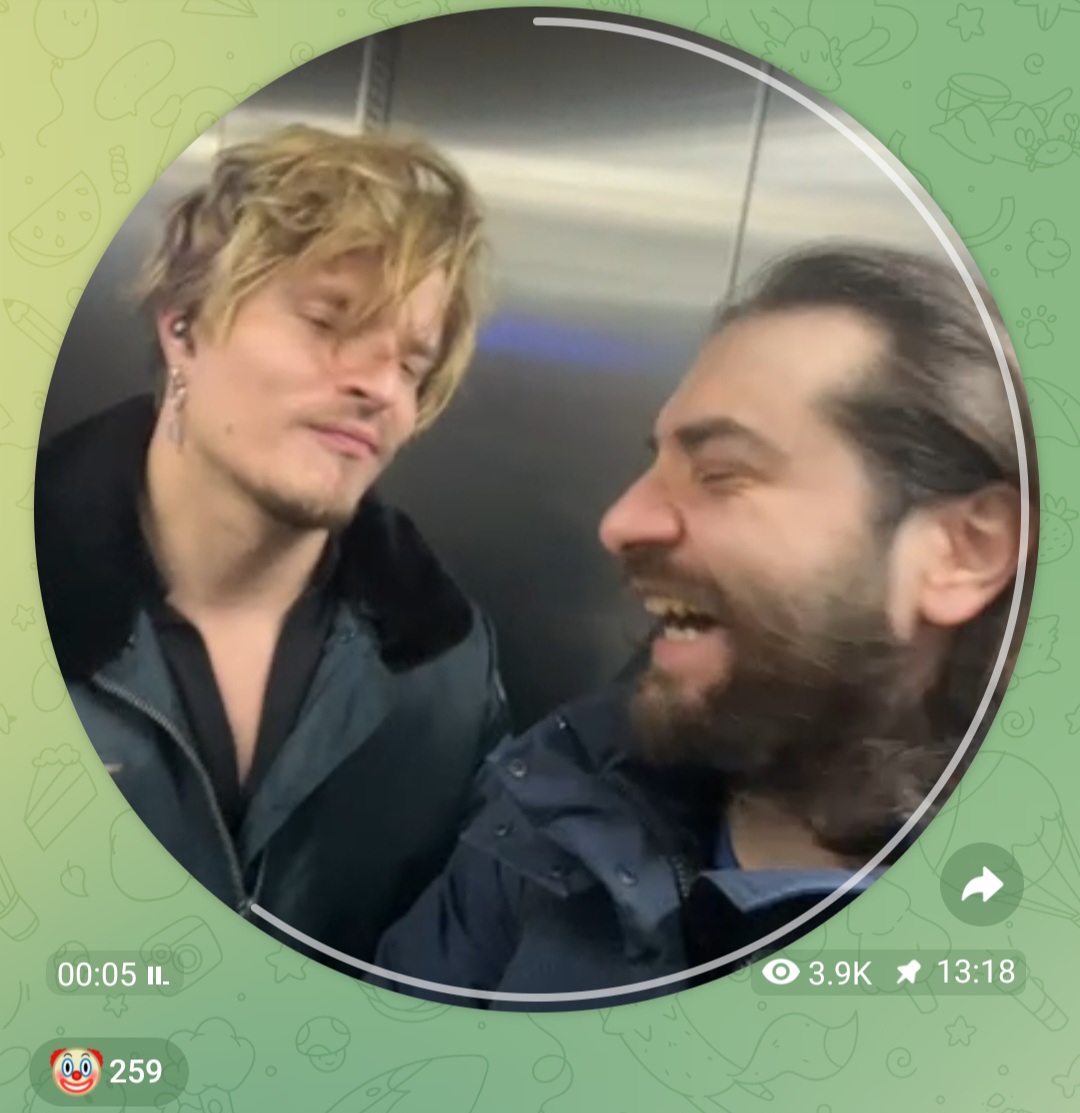Viewport: 1080px width, 1113px height.
Task: Forward the round video message
Action: coord(981,885)
